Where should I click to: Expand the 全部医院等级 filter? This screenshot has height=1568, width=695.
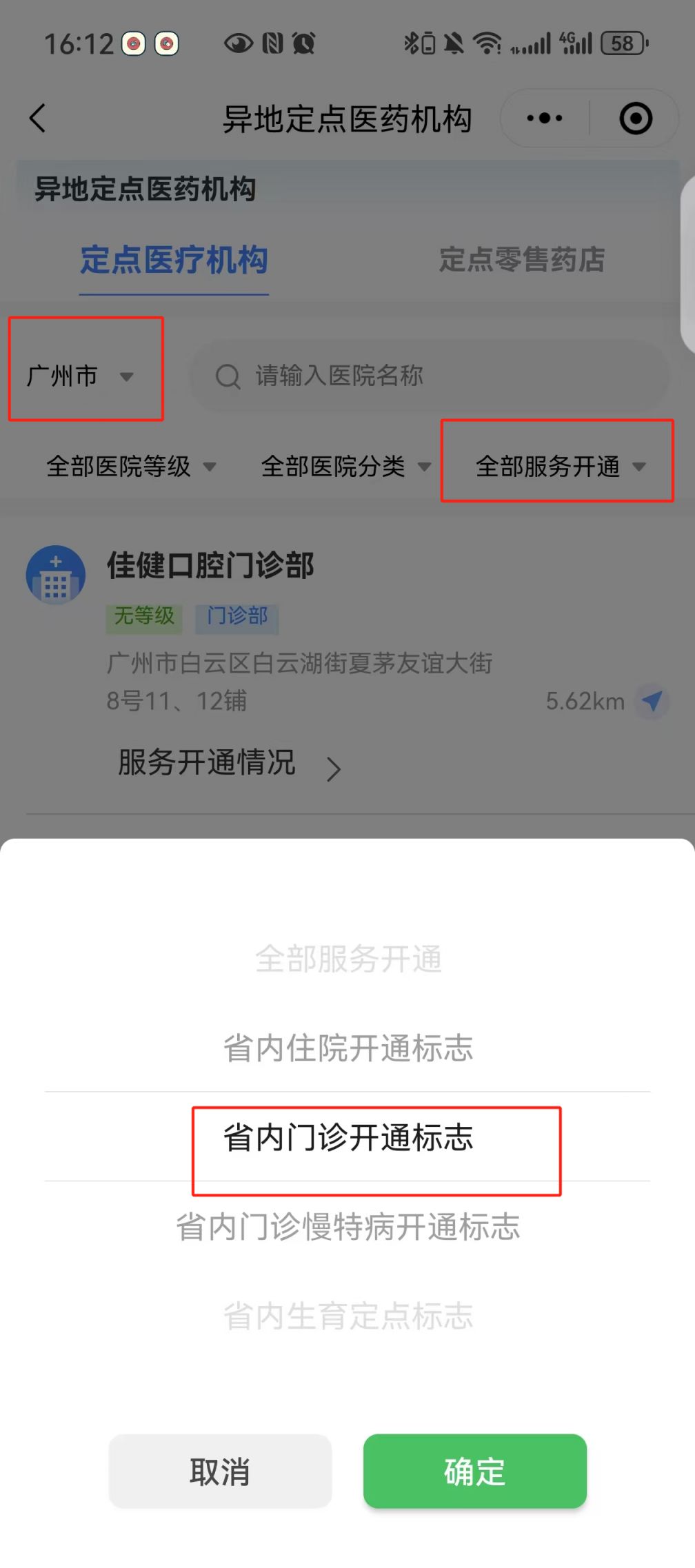click(x=131, y=467)
